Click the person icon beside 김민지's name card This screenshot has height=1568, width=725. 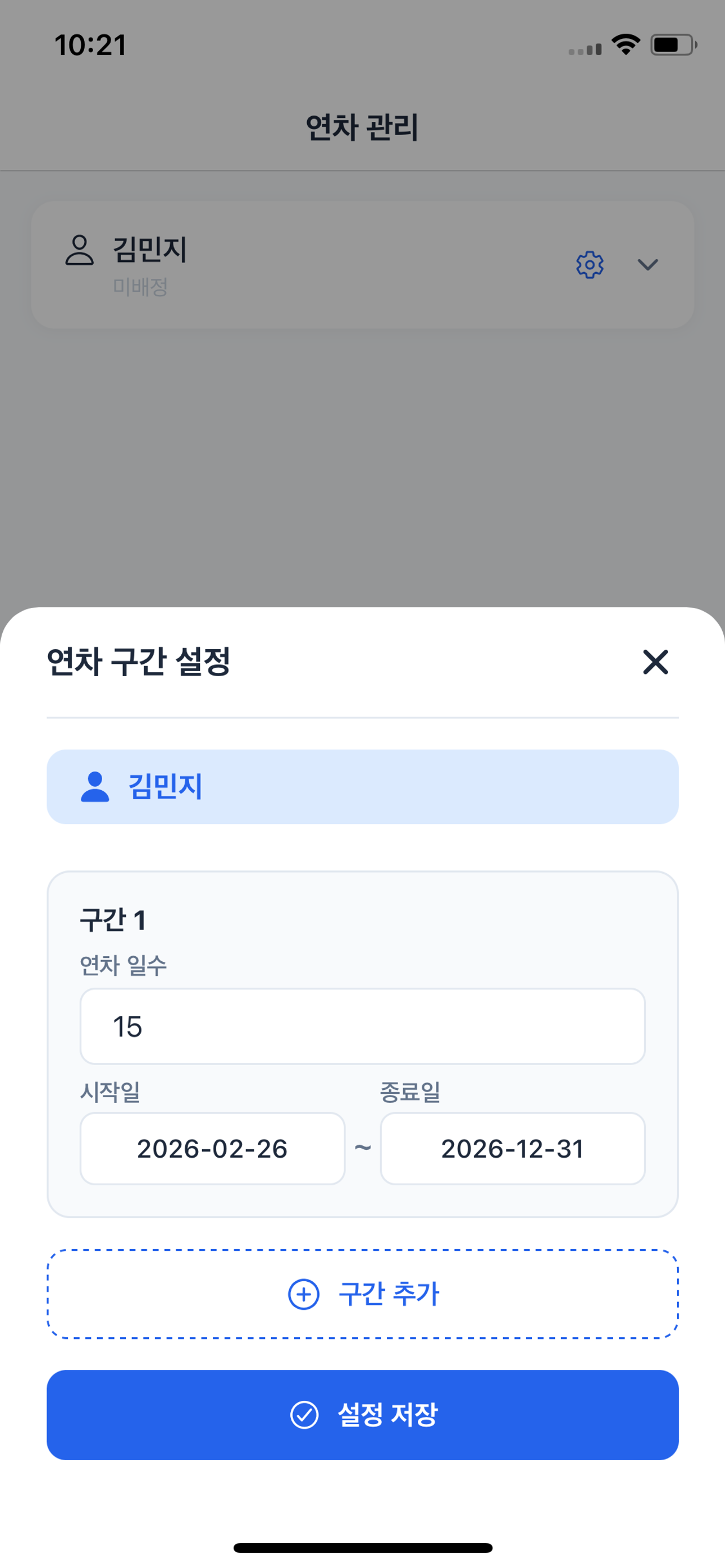(x=80, y=251)
